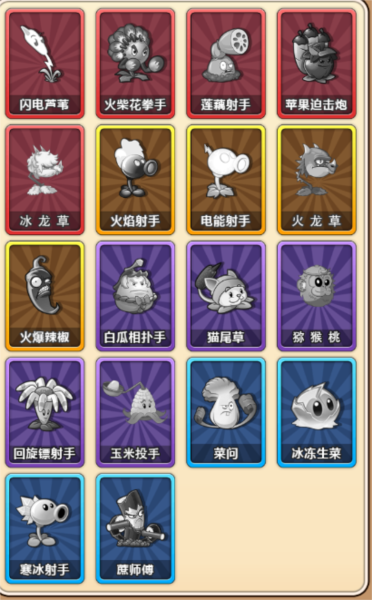Tap the 冰冻生菜 card
372x600 pixels.
317,412
